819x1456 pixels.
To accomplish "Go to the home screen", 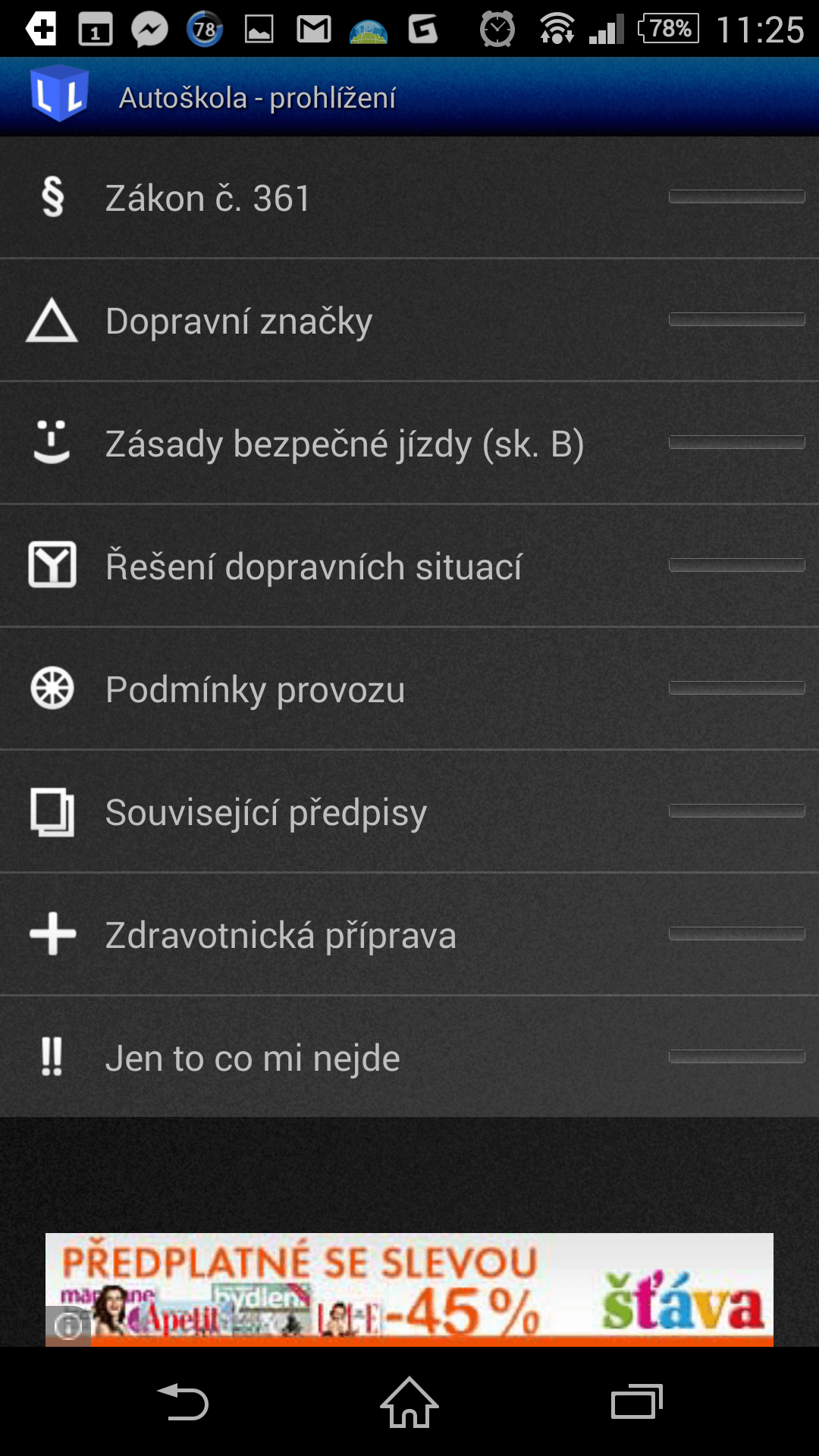I will 409,1402.
